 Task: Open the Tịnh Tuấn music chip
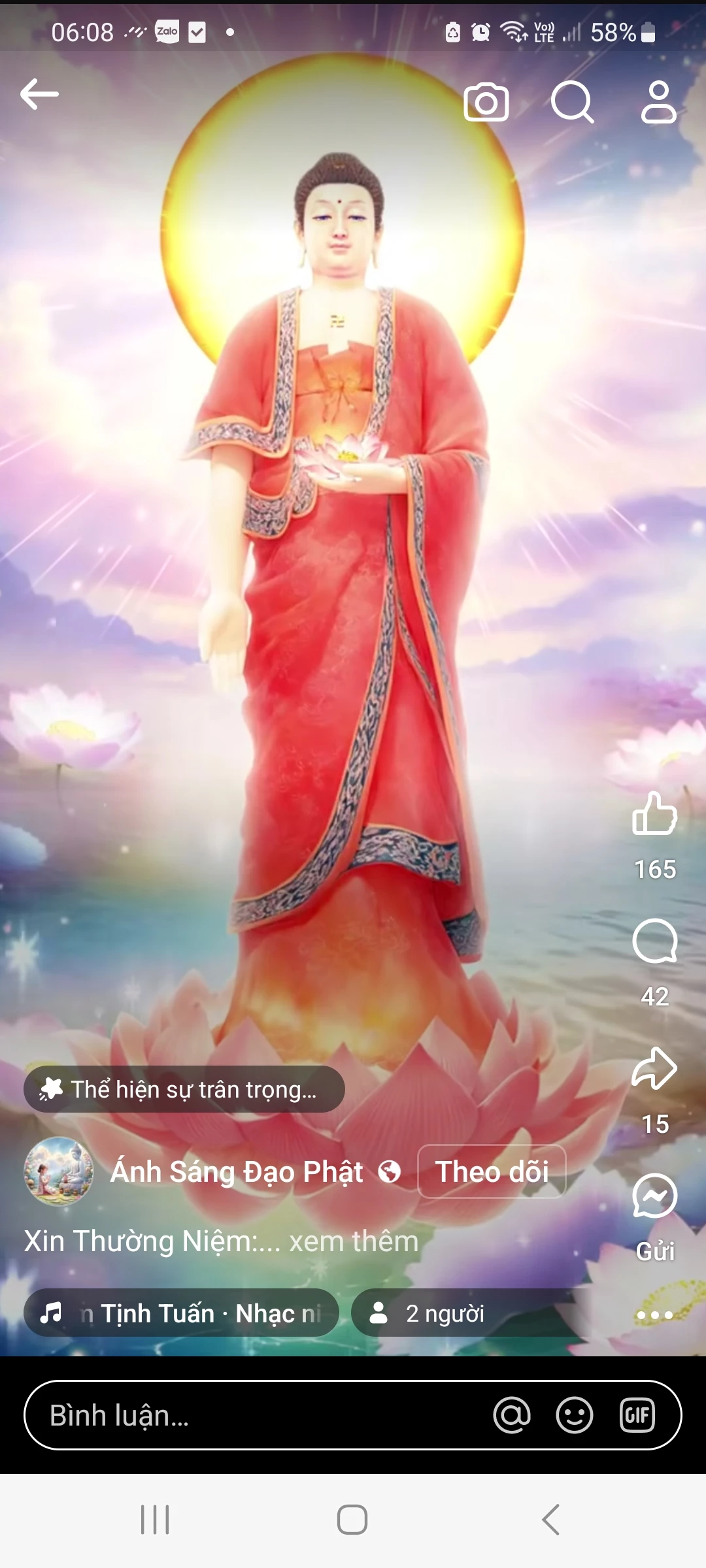181,1313
